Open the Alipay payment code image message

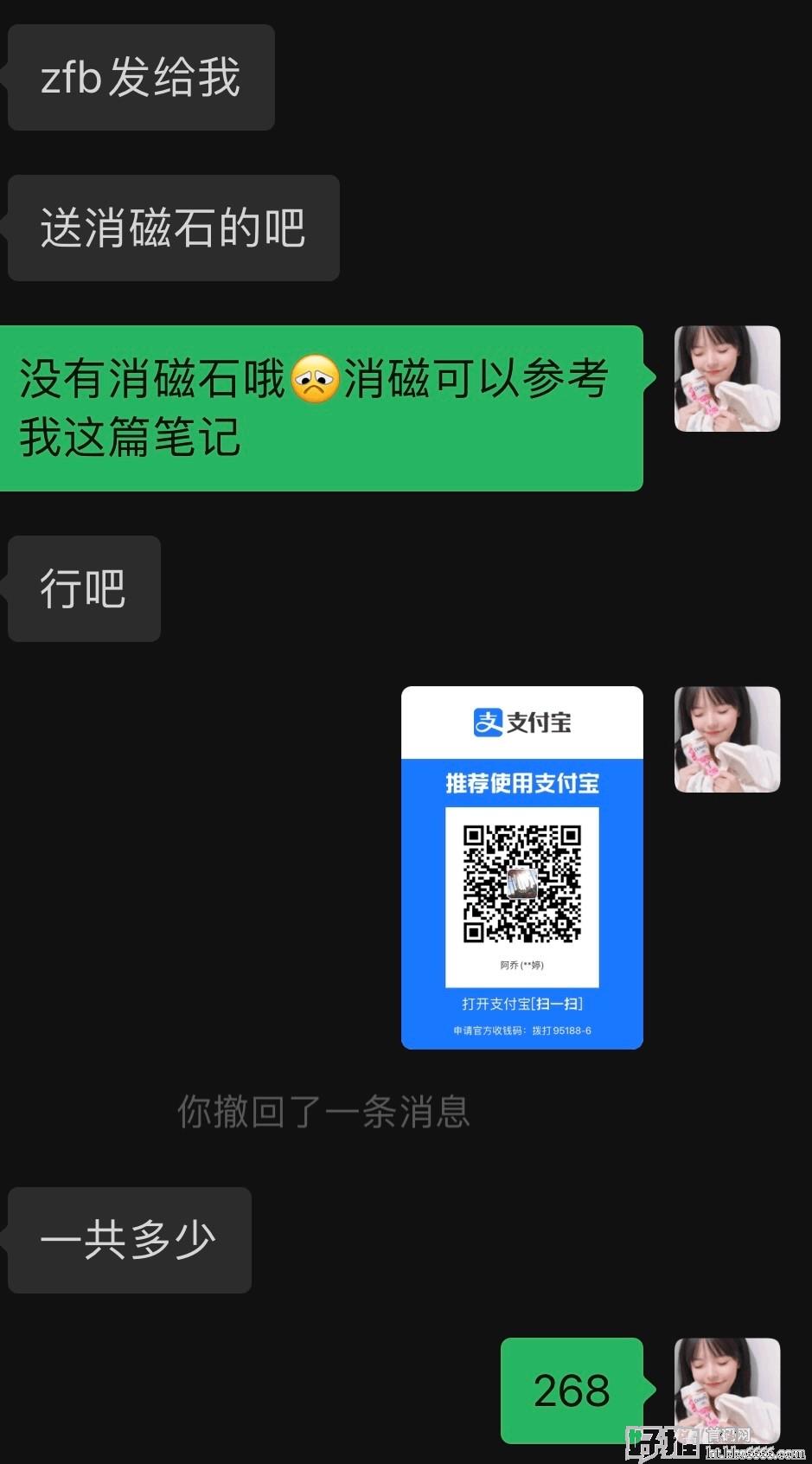(521, 867)
